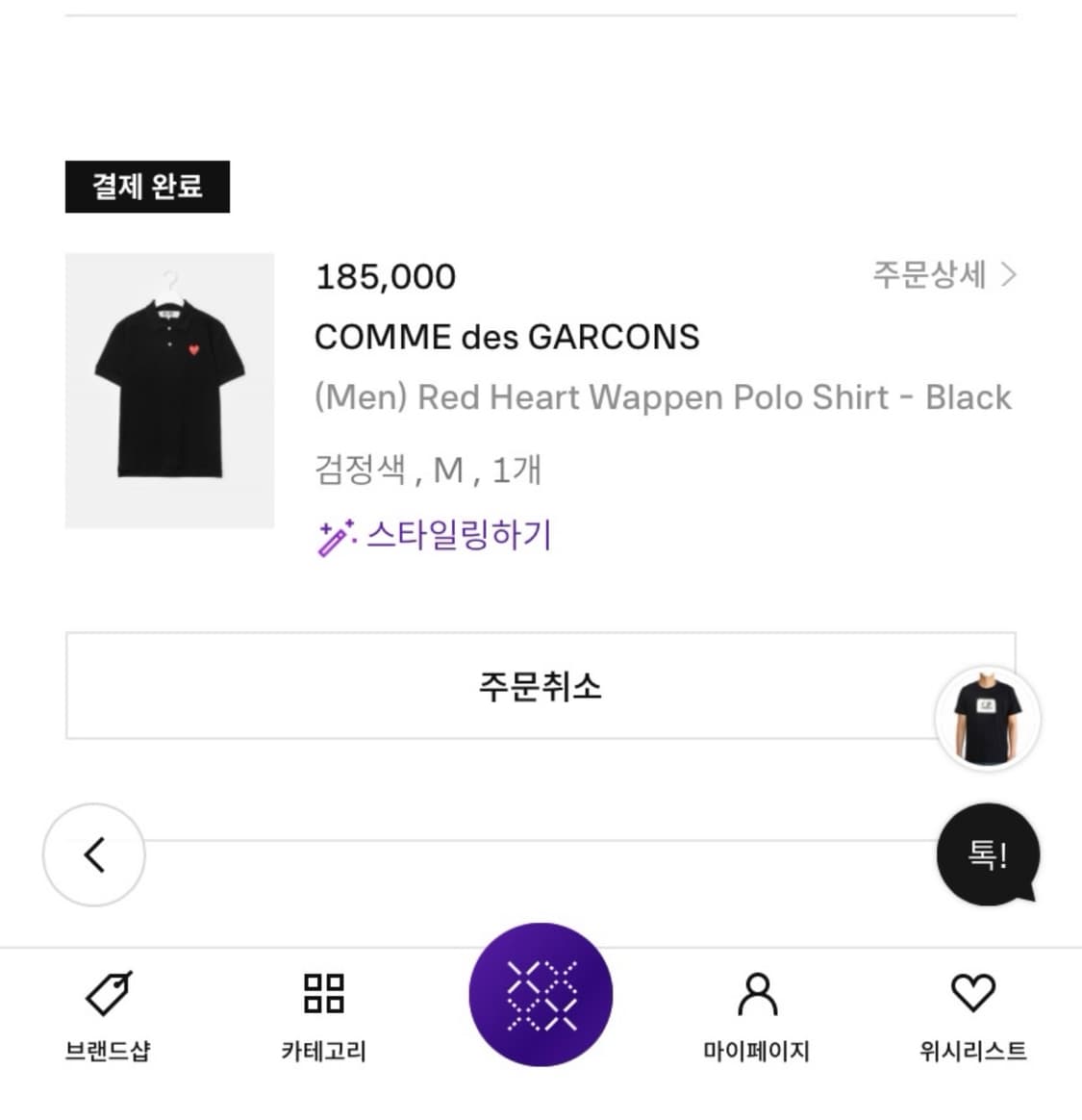Go back using the left arrow button
Screen dimensions: 1082x1120
point(93,854)
